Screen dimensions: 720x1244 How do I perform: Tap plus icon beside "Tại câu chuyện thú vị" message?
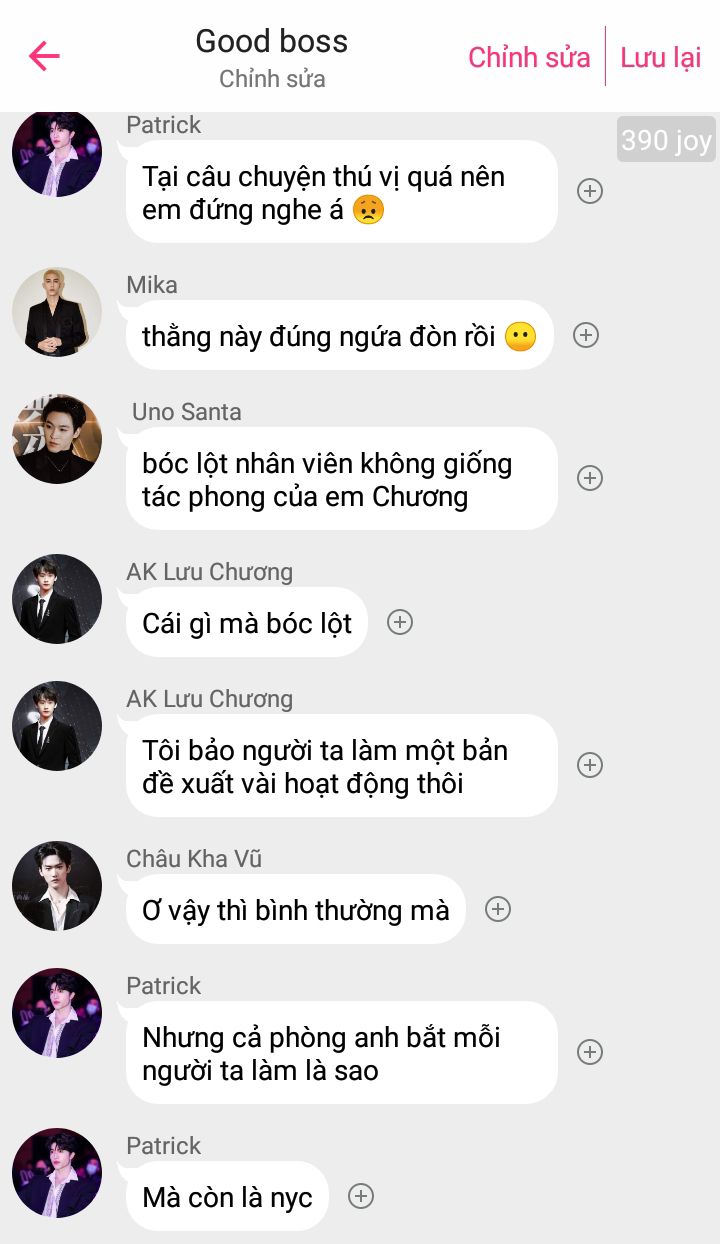tap(590, 191)
